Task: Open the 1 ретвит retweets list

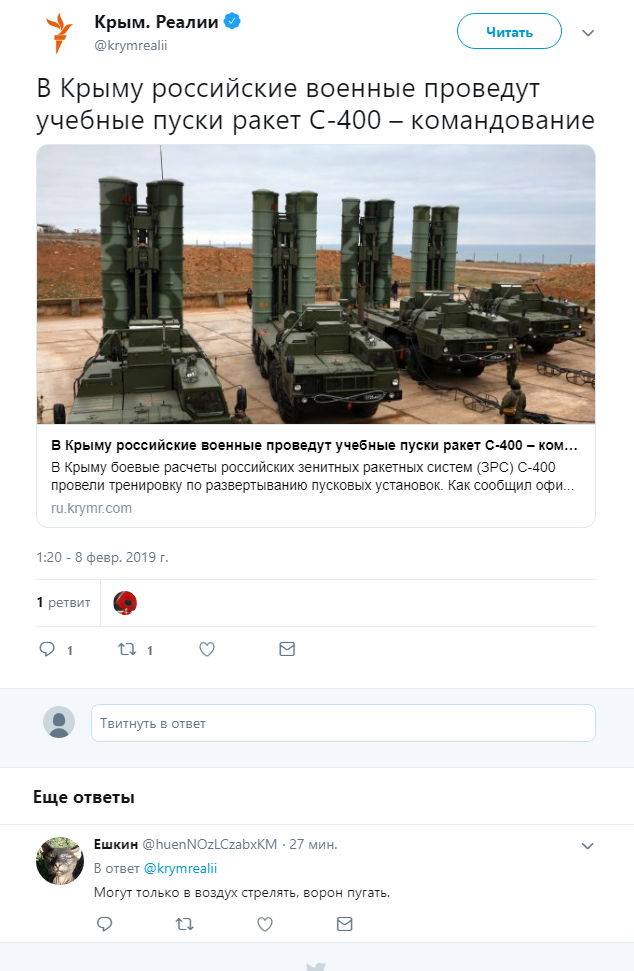Action: [63, 602]
